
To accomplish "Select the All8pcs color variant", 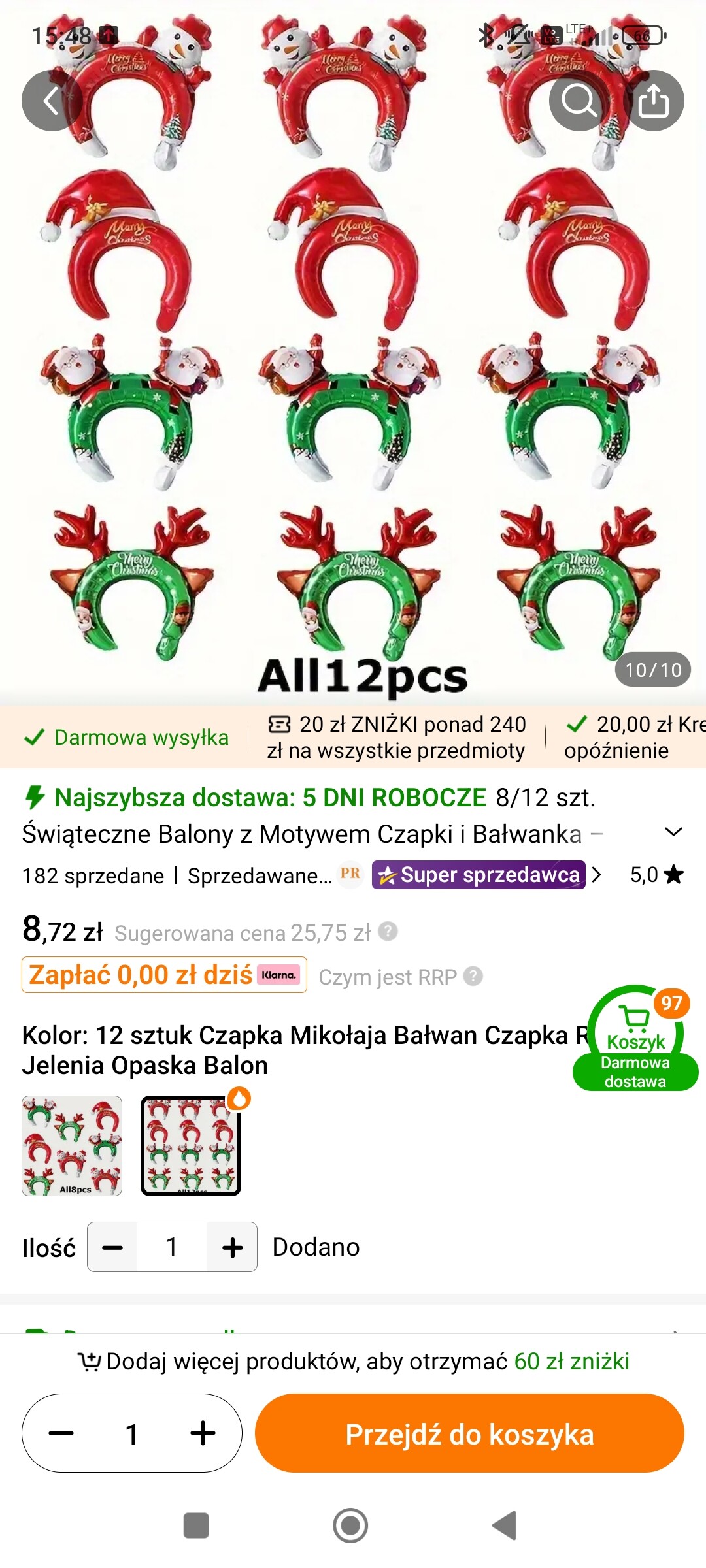I will [72, 1146].
